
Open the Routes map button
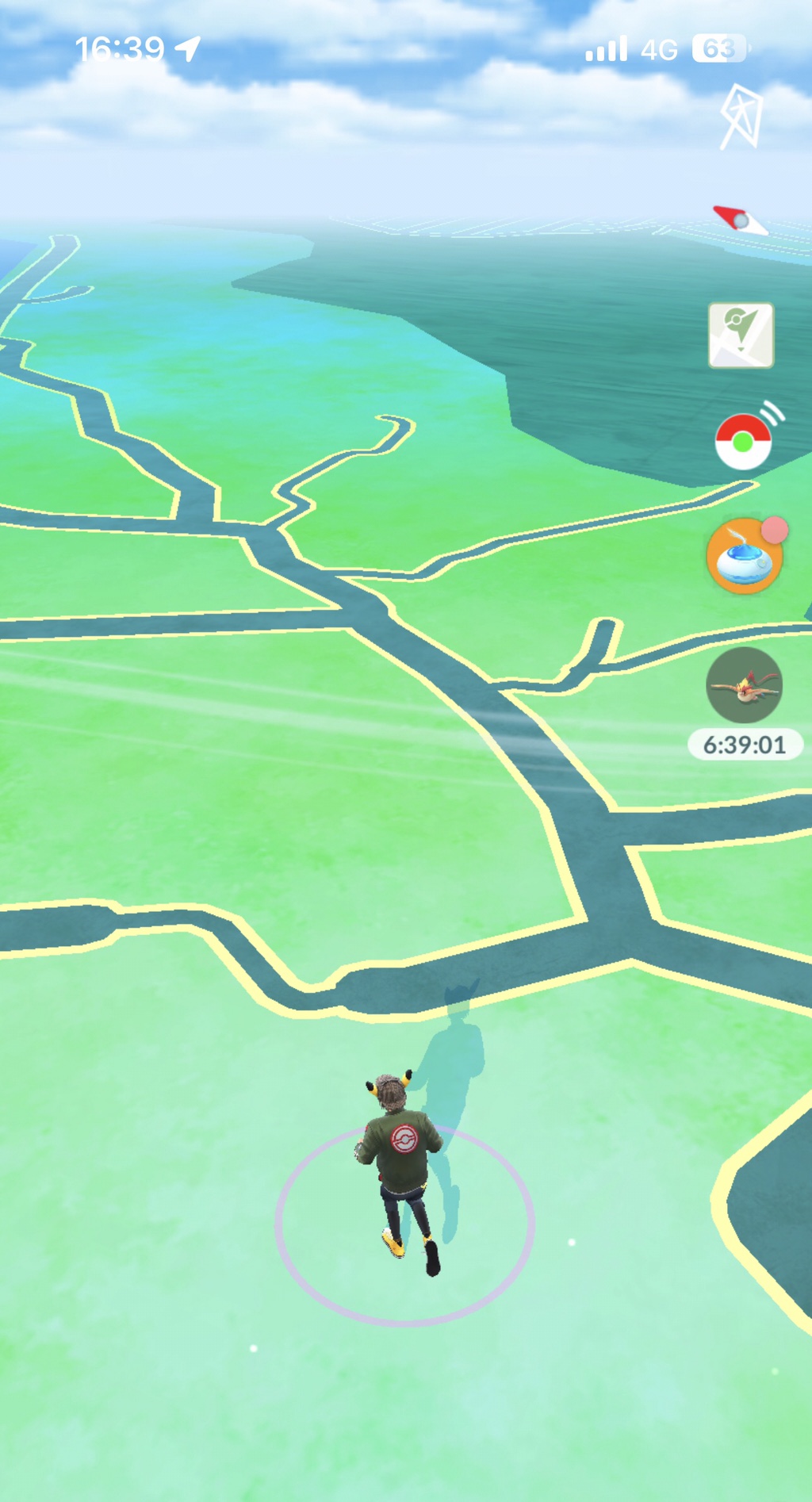741,335
